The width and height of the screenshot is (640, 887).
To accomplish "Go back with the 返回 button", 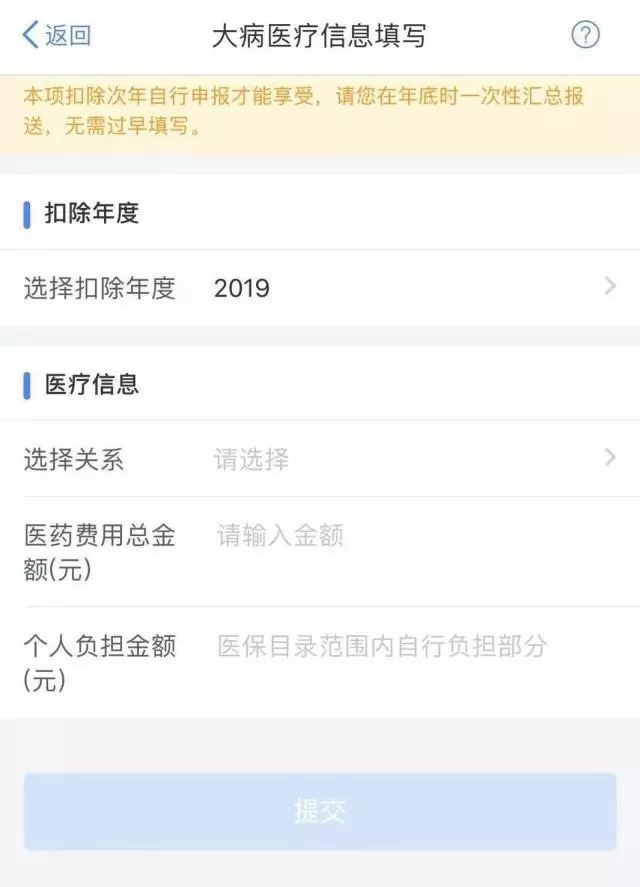I will [x=57, y=36].
